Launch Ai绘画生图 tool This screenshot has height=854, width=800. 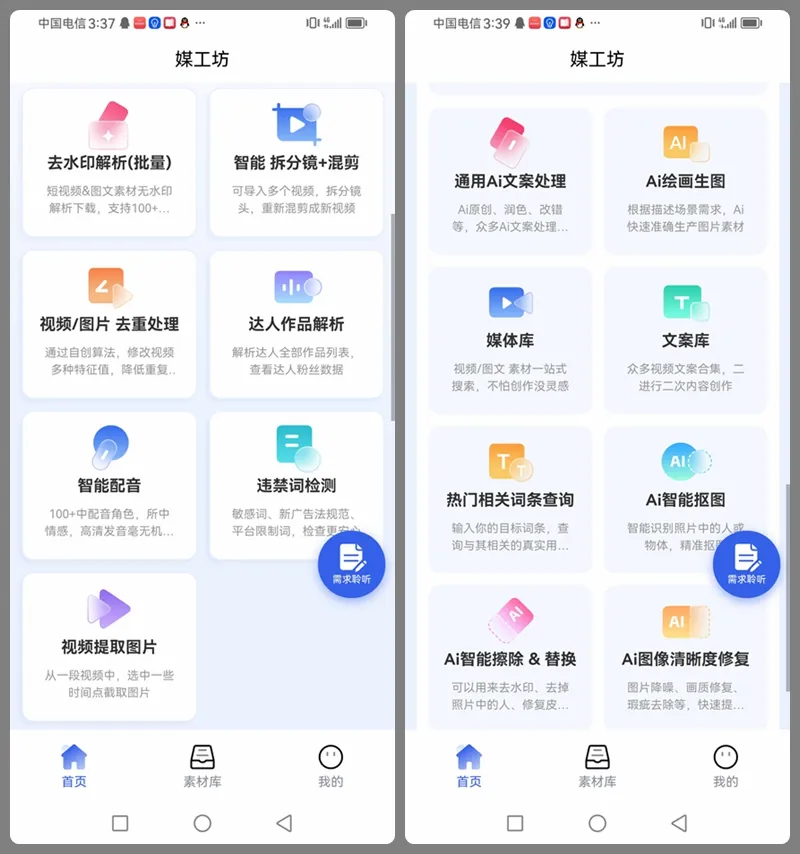tap(685, 181)
